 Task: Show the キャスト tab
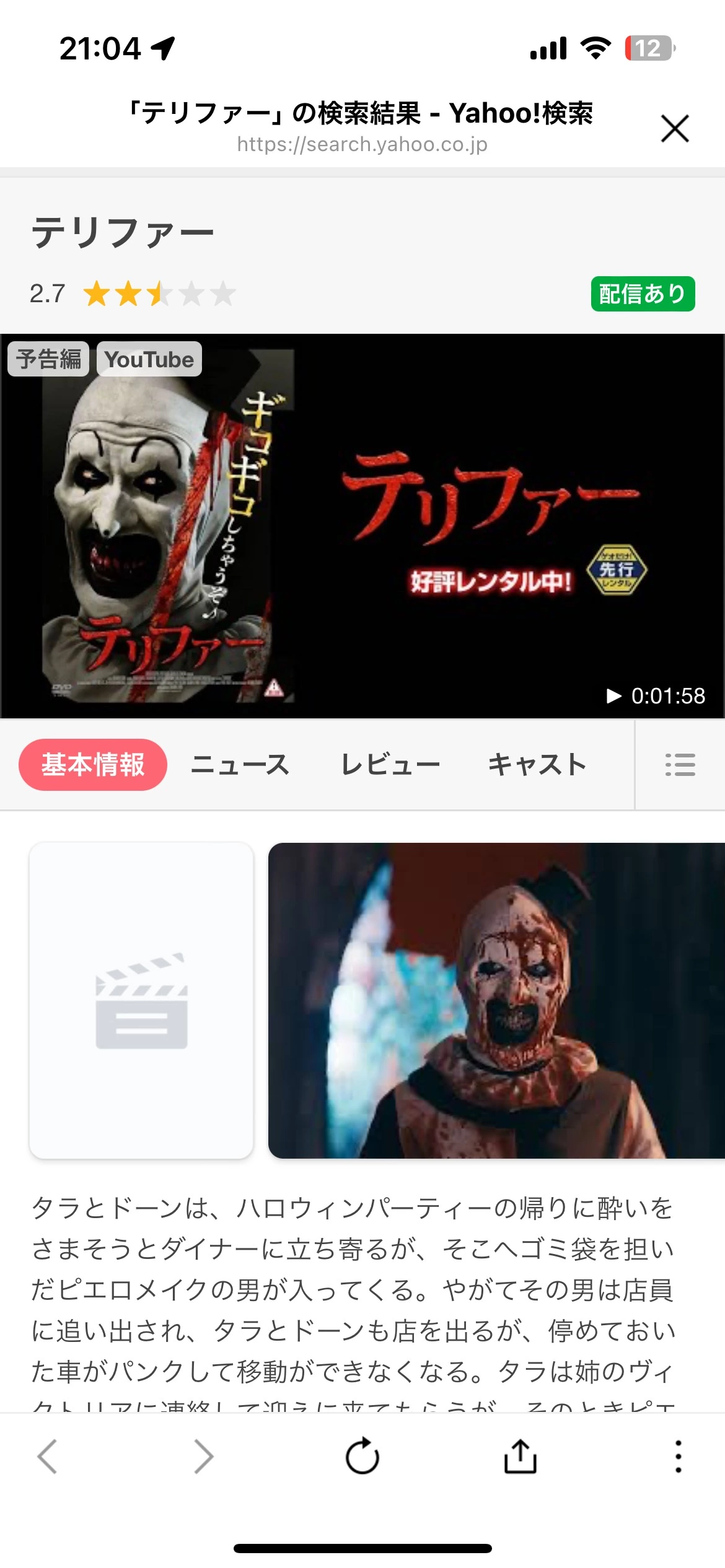(537, 765)
